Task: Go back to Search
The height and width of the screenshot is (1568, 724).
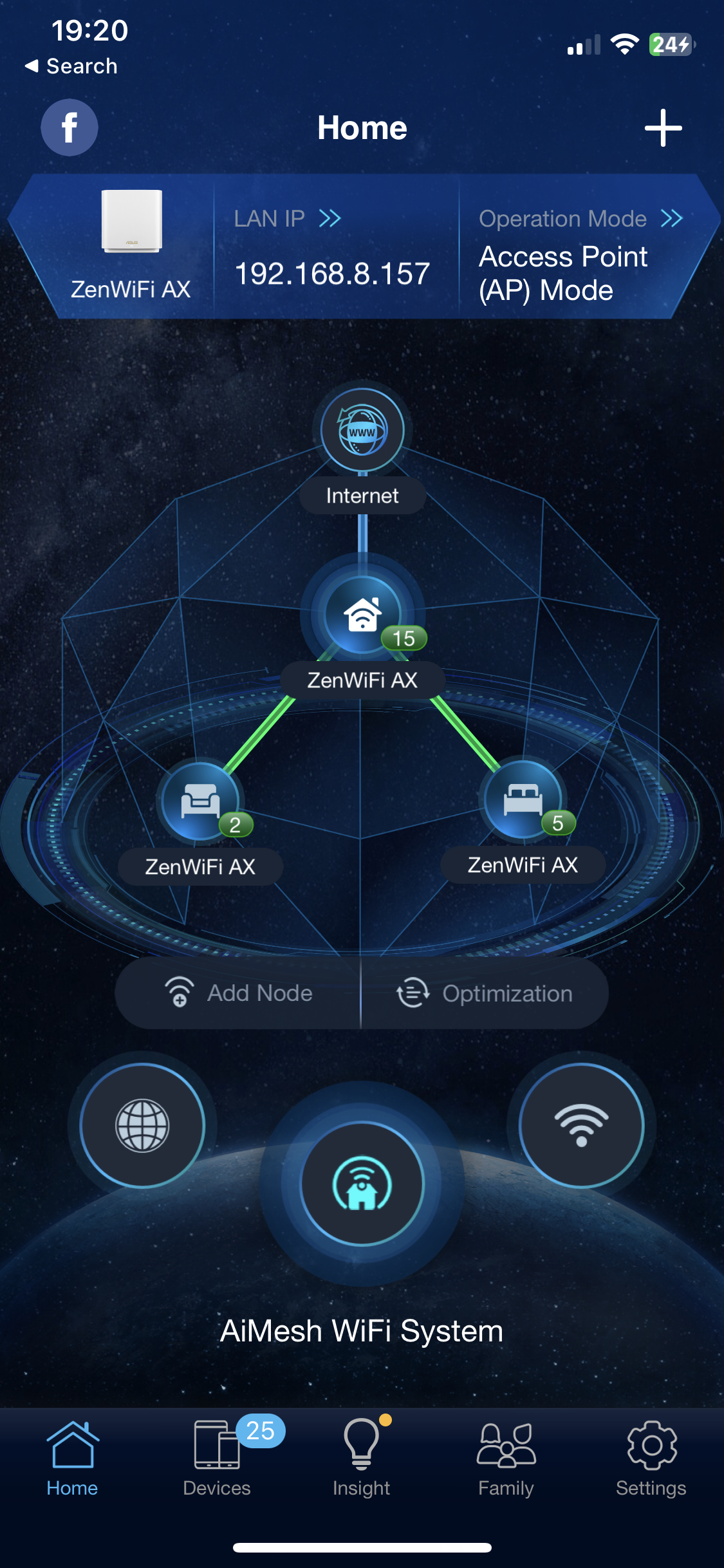Action: (71, 66)
